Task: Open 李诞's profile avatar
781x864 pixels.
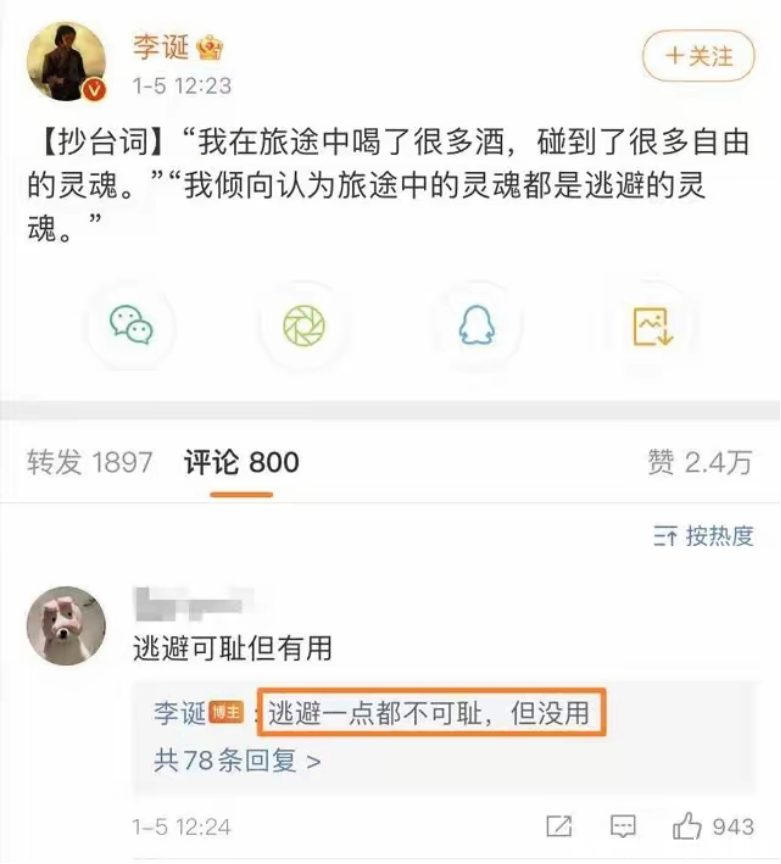Action: [x=66, y=62]
